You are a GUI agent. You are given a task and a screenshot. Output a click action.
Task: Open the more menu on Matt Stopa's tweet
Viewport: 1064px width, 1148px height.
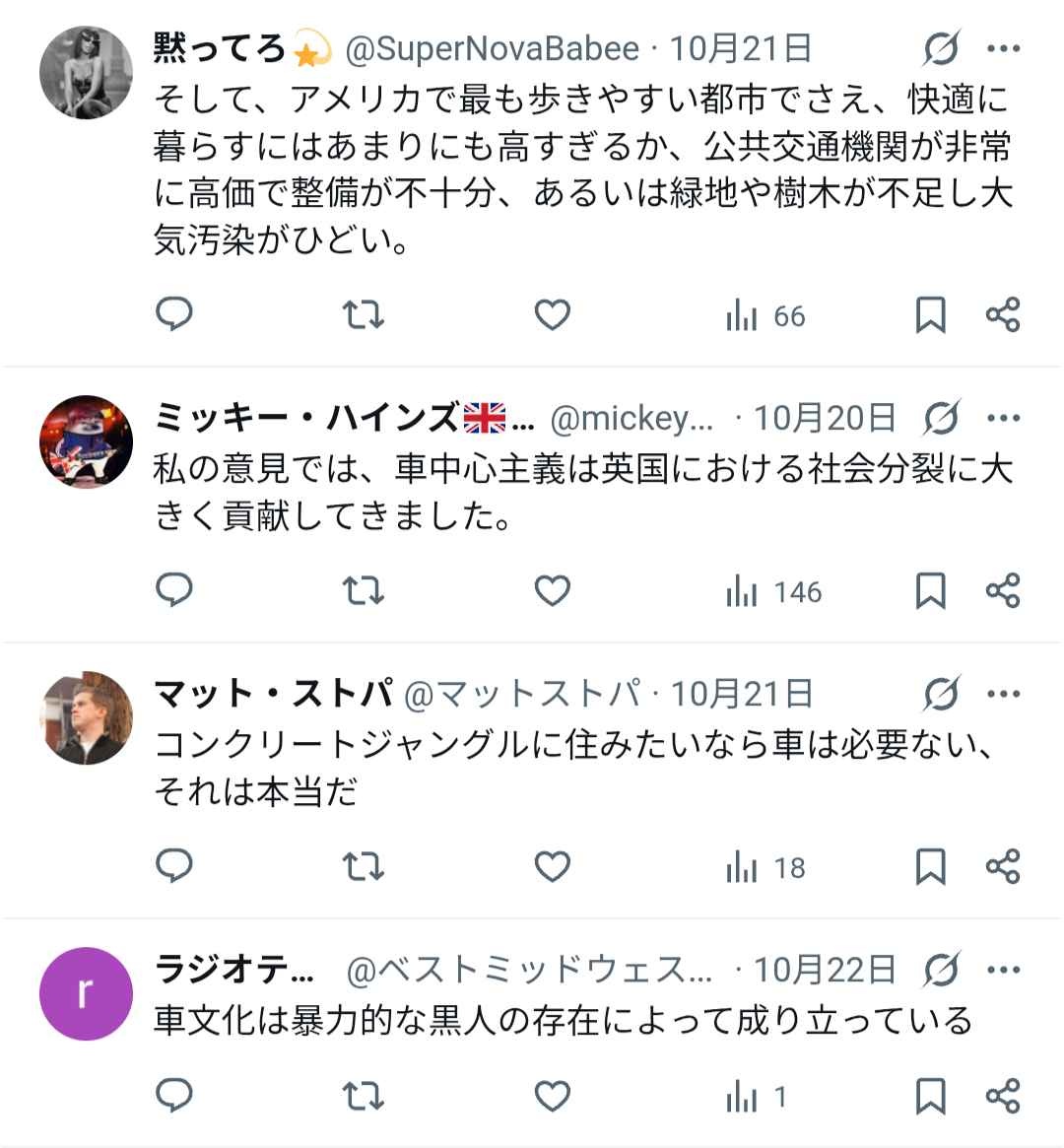pyautogui.click(x=1004, y=693)
